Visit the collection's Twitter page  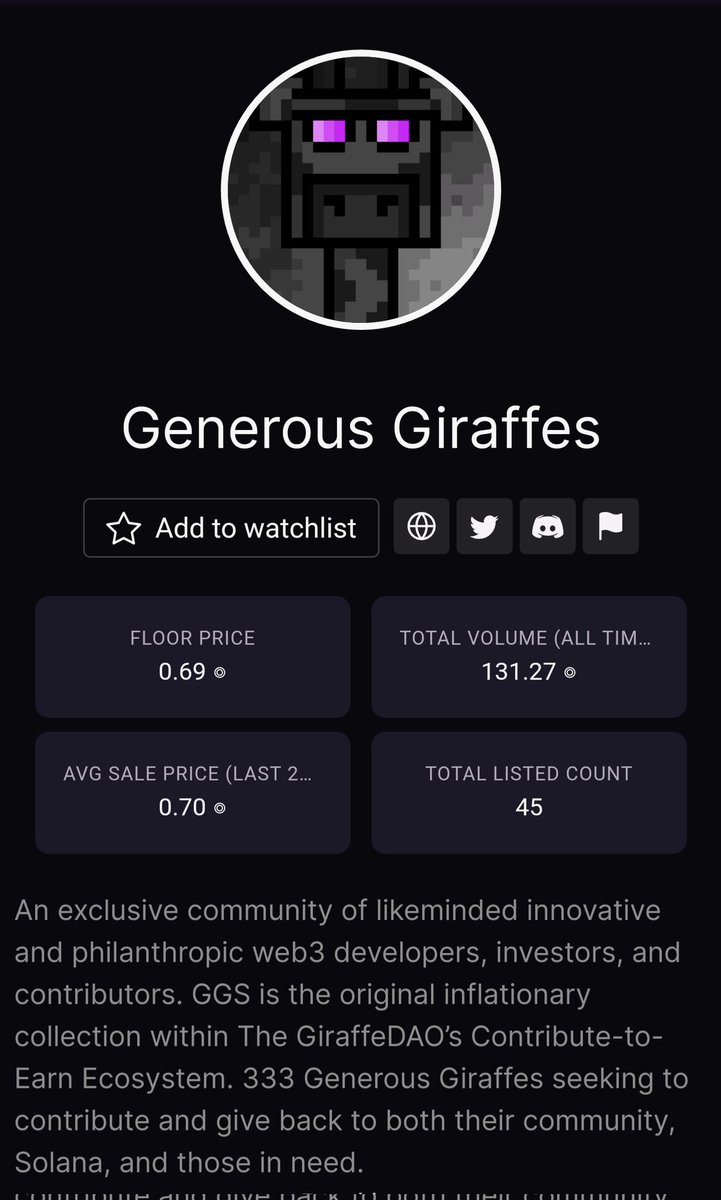tap(484, 526)
